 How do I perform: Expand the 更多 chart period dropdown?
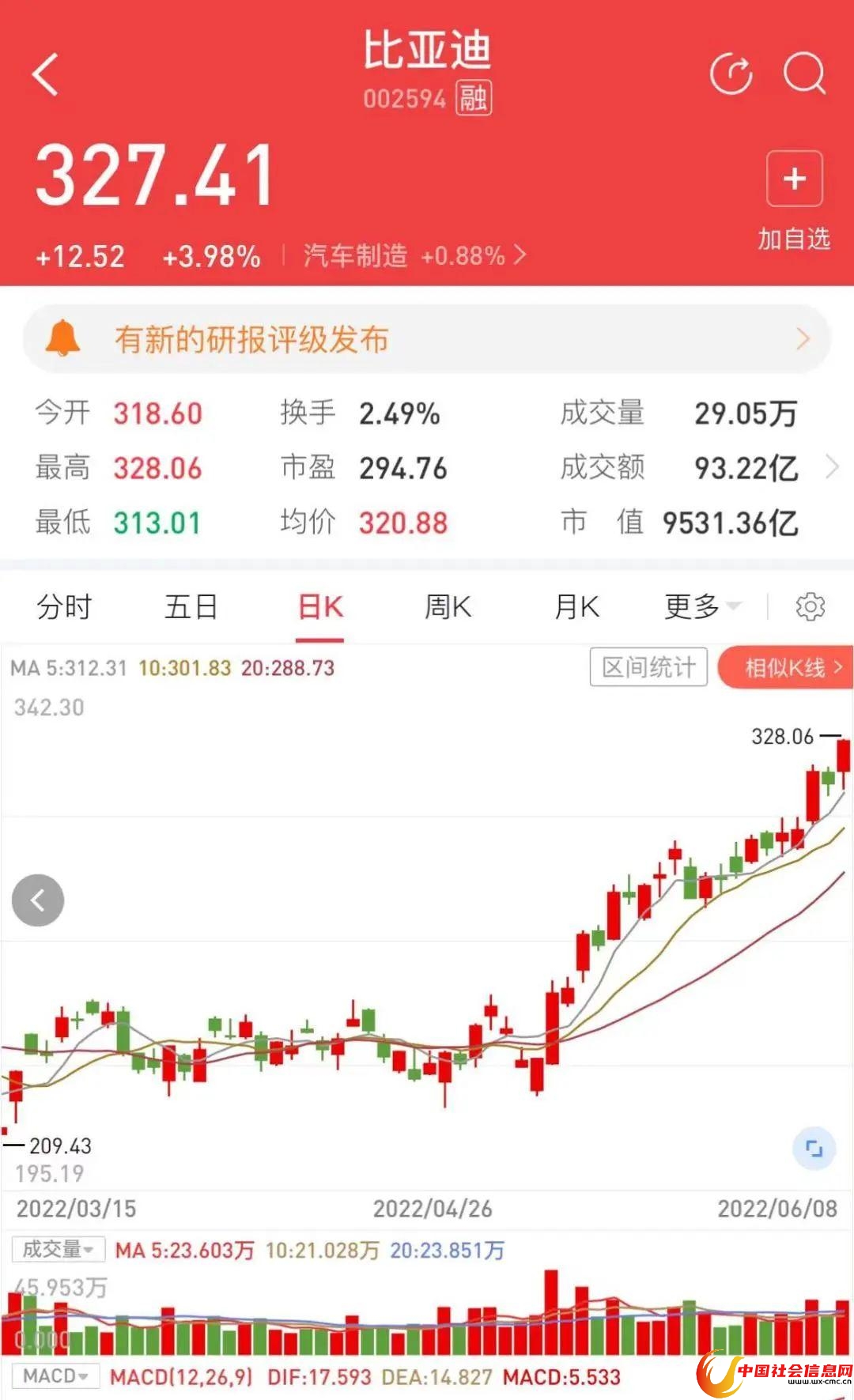[x=701, y=607]
